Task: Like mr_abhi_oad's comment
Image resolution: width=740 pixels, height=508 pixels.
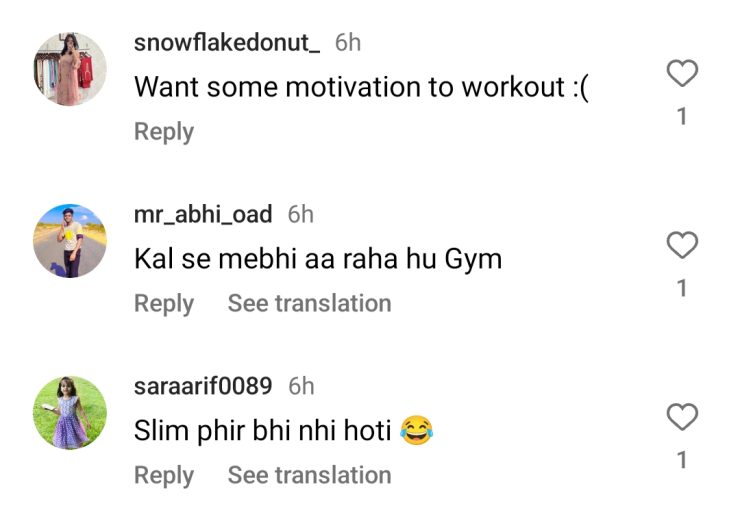Action: (682, 245)
